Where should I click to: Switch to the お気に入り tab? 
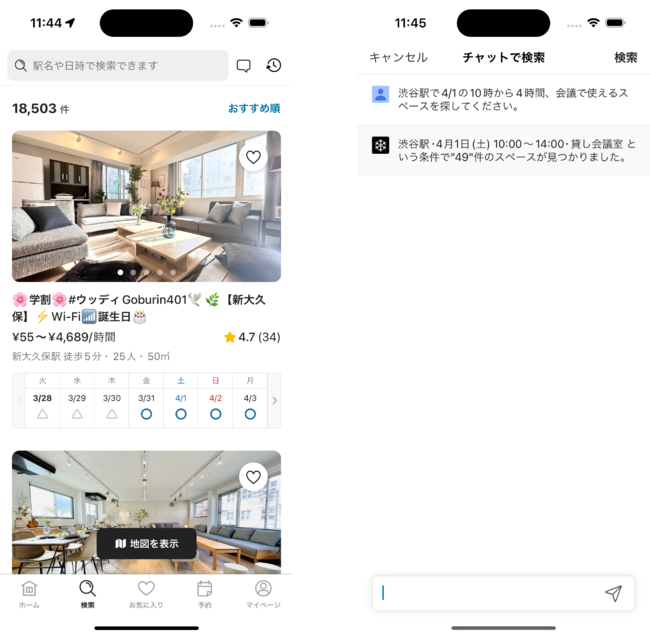pos(146,593)
